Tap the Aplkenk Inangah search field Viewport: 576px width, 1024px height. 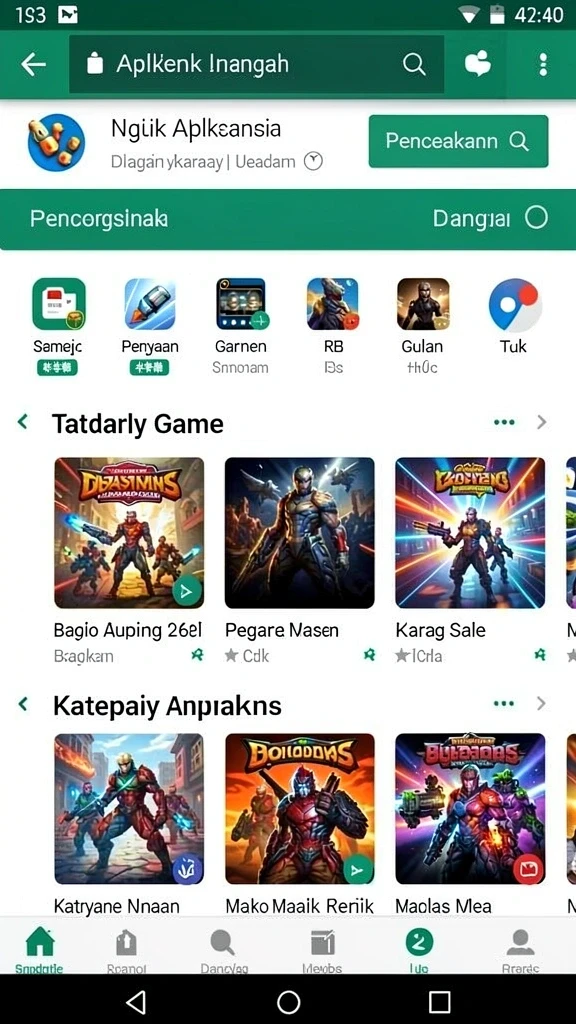[257, 64]
